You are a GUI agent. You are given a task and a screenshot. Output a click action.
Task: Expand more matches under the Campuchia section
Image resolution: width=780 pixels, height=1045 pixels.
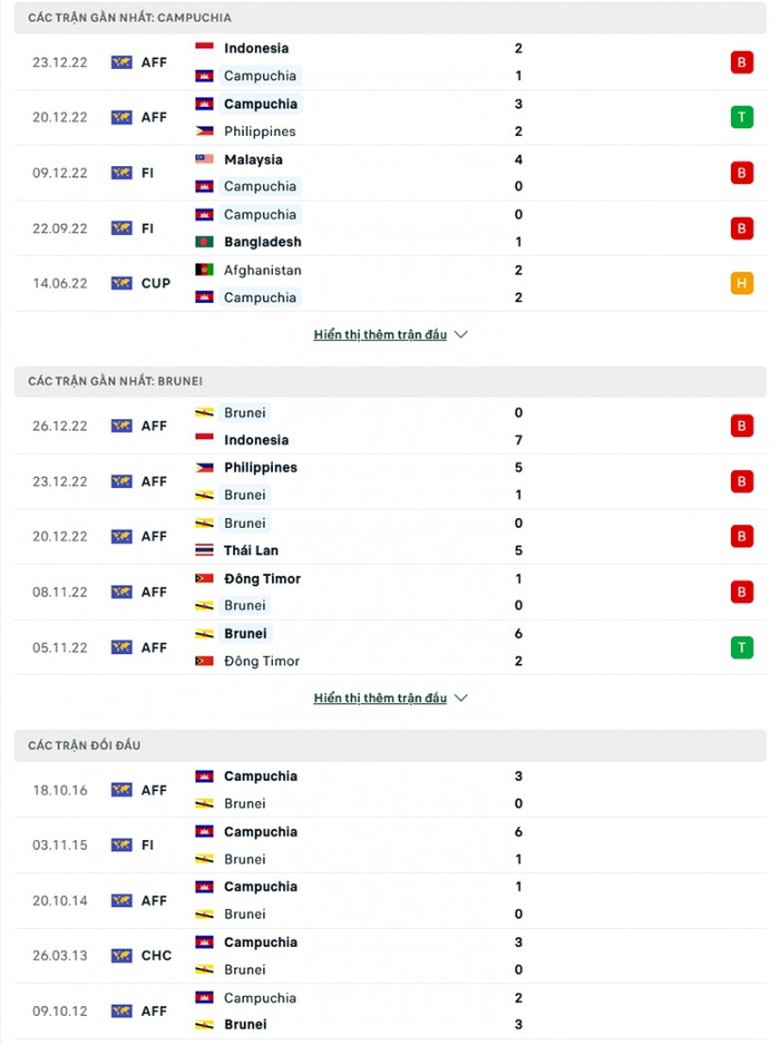(390, 335)
